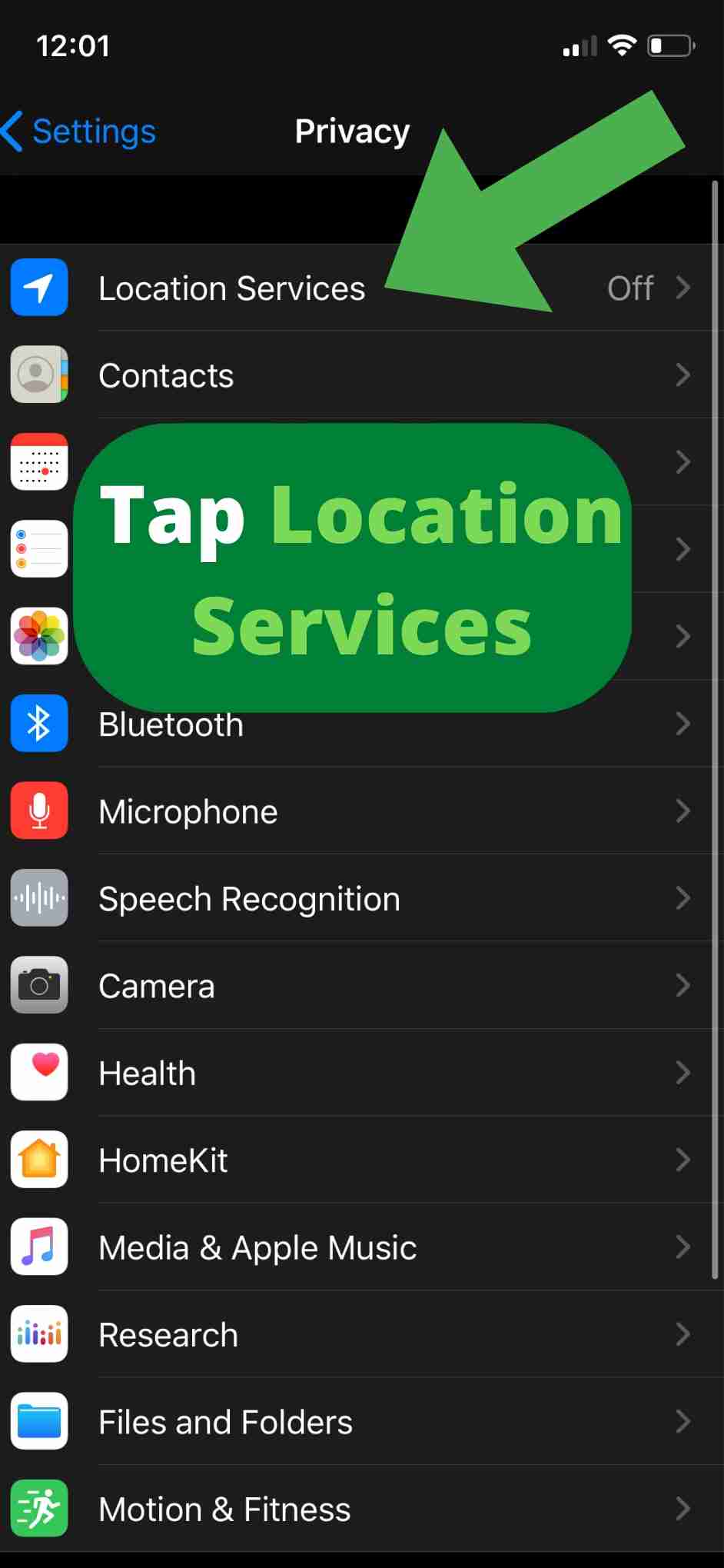Open Files and Folders permissions
The width and height of the screenshot is (724, 1568).
coord(225,1422)
